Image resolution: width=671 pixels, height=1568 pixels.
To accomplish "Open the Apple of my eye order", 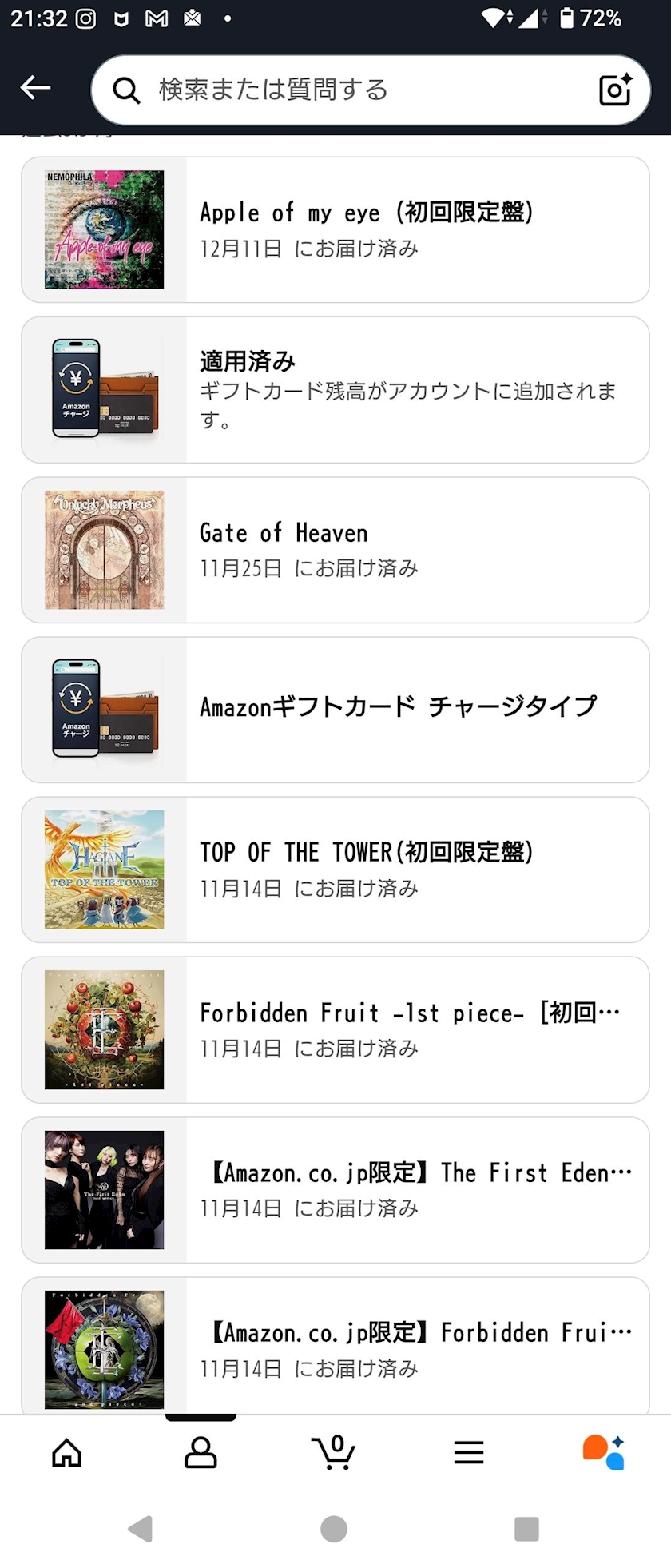I will tap(335, 230).
